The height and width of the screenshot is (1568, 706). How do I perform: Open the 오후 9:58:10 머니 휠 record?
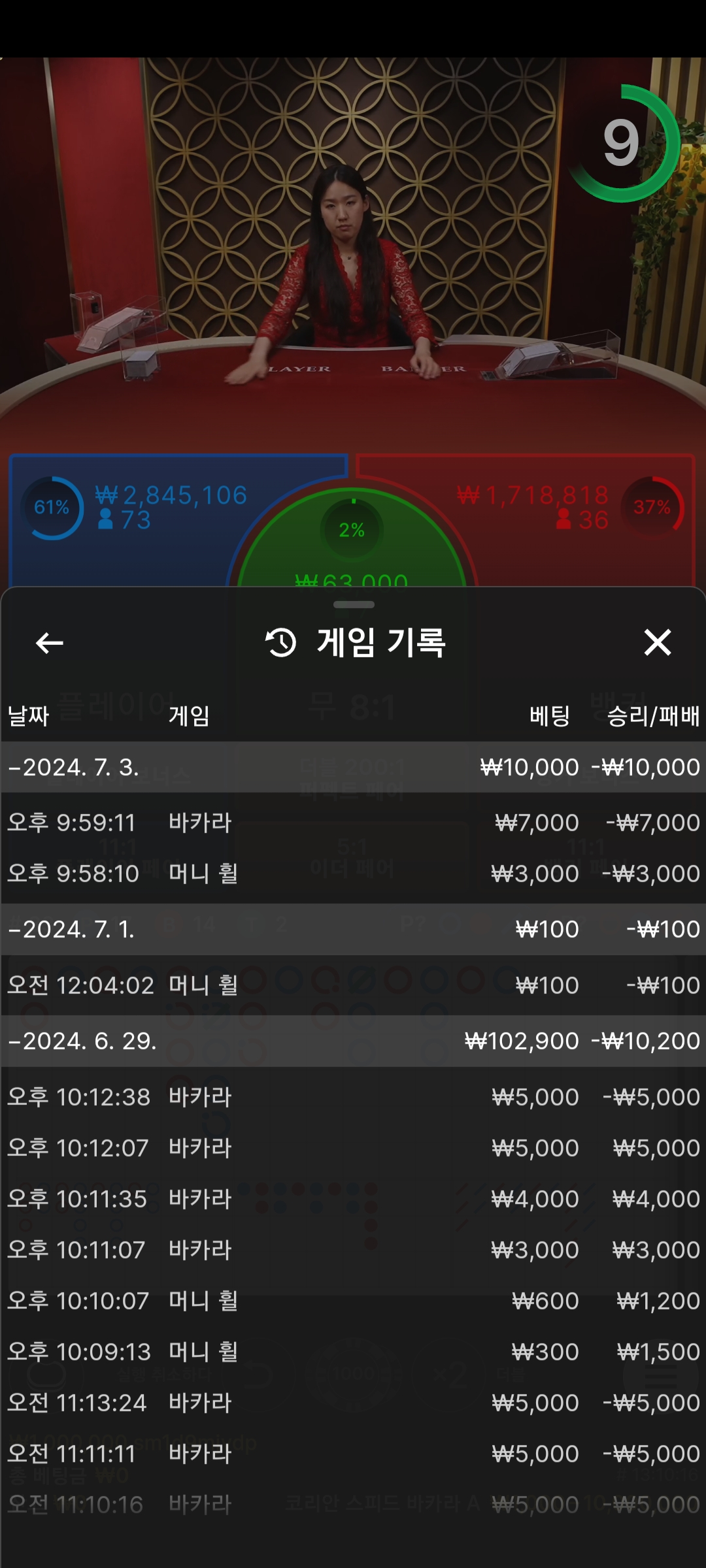[x=353, y=874]
